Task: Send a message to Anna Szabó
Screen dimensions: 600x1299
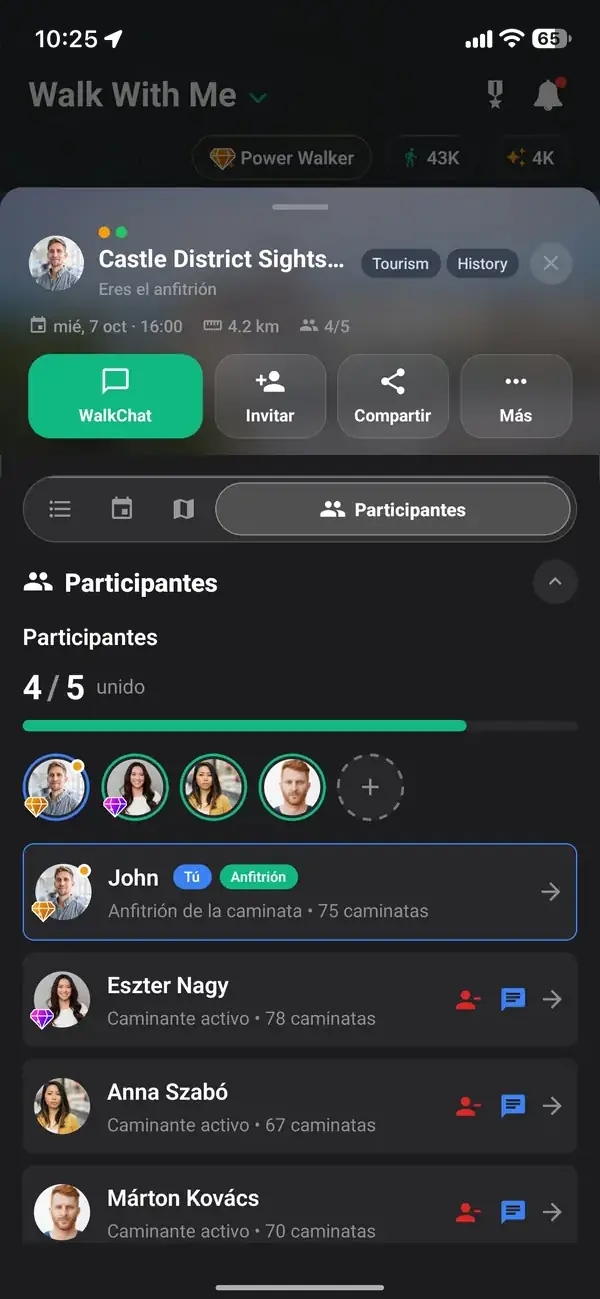Action: [513, 1105]
